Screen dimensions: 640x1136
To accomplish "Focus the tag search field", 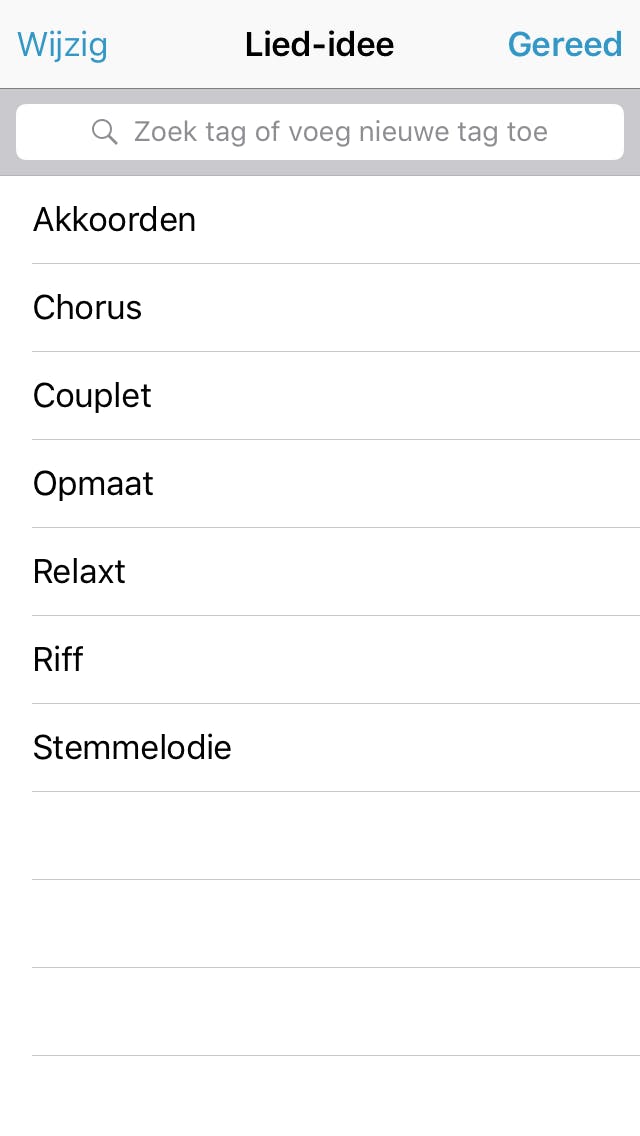I will click(320, 132).
